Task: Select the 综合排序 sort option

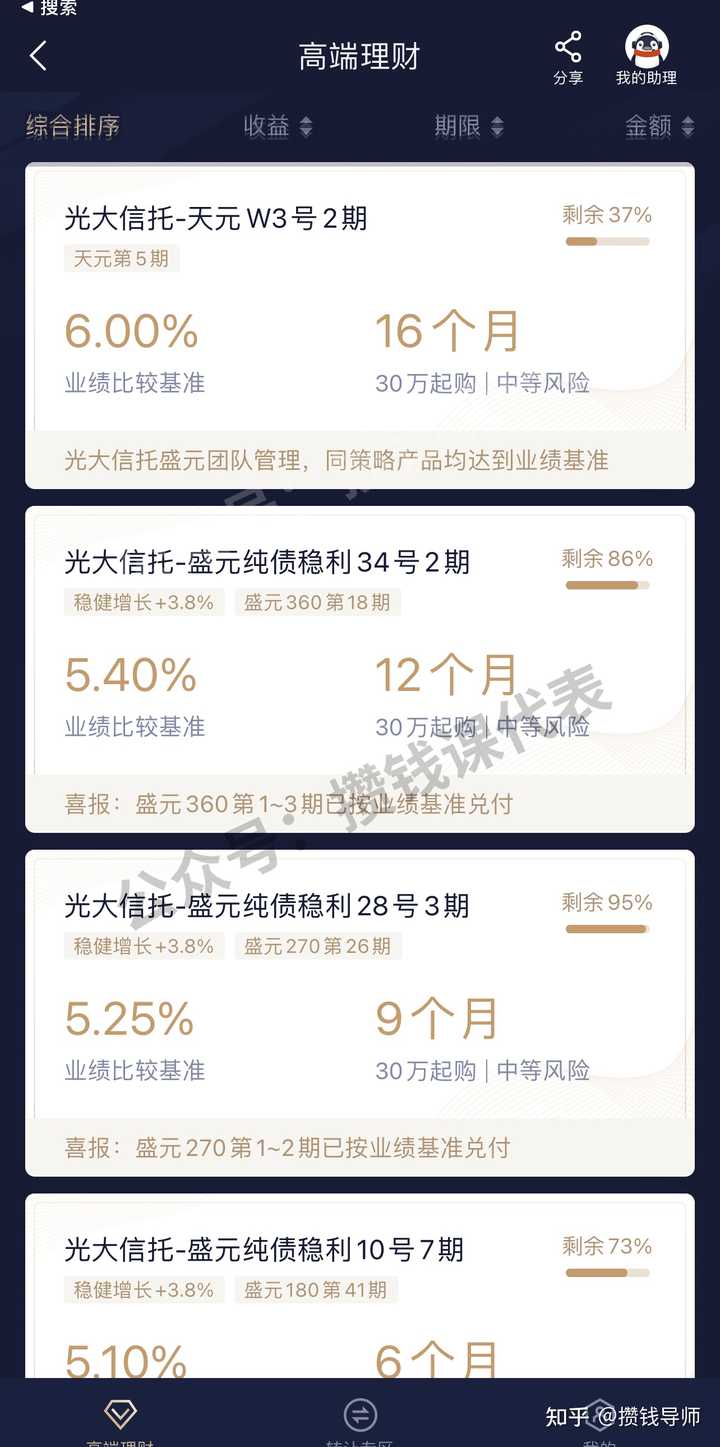Action: point(72,126)
